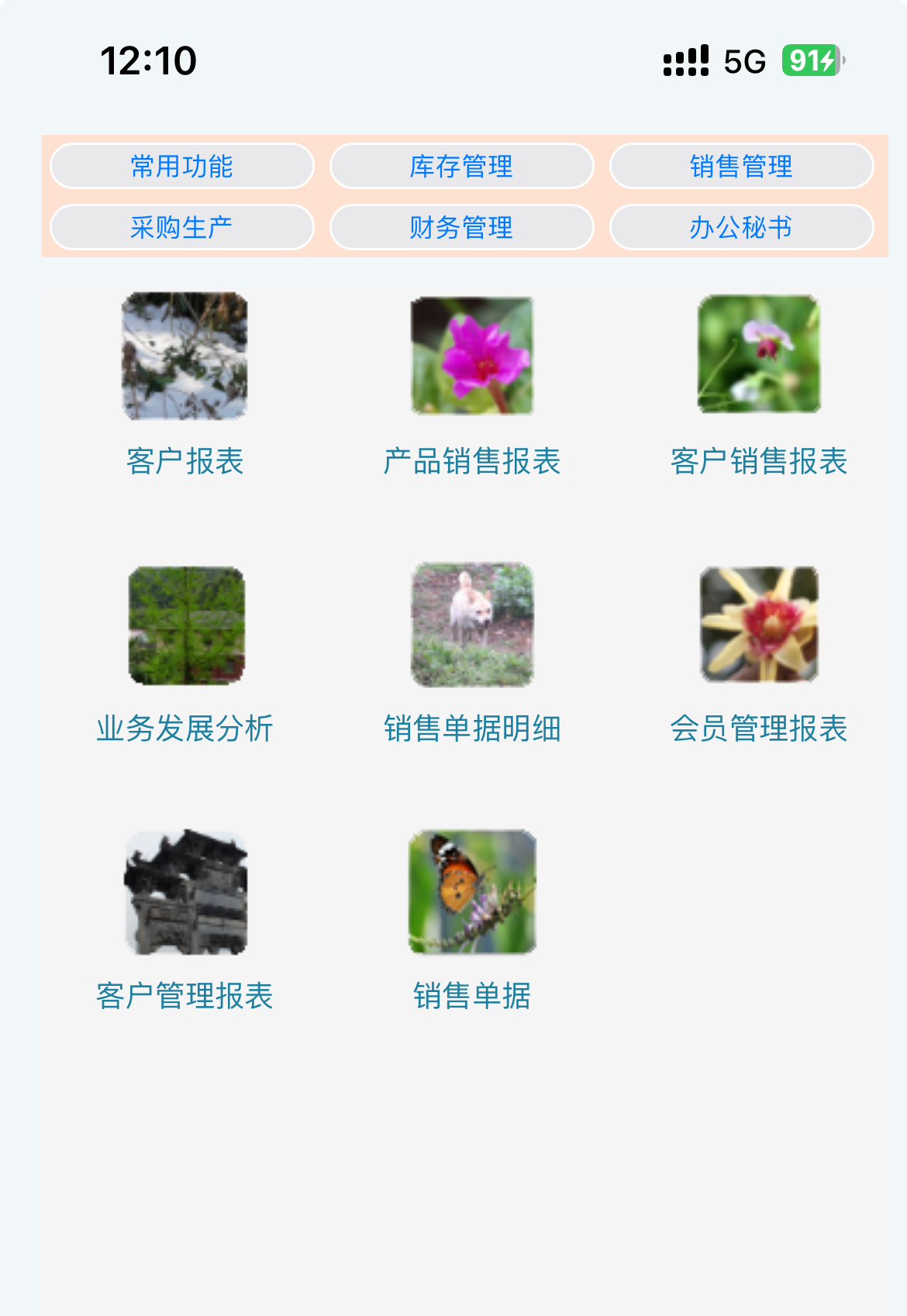
Task: Choose the 办公秘书 chip
Action: point(741,227)
